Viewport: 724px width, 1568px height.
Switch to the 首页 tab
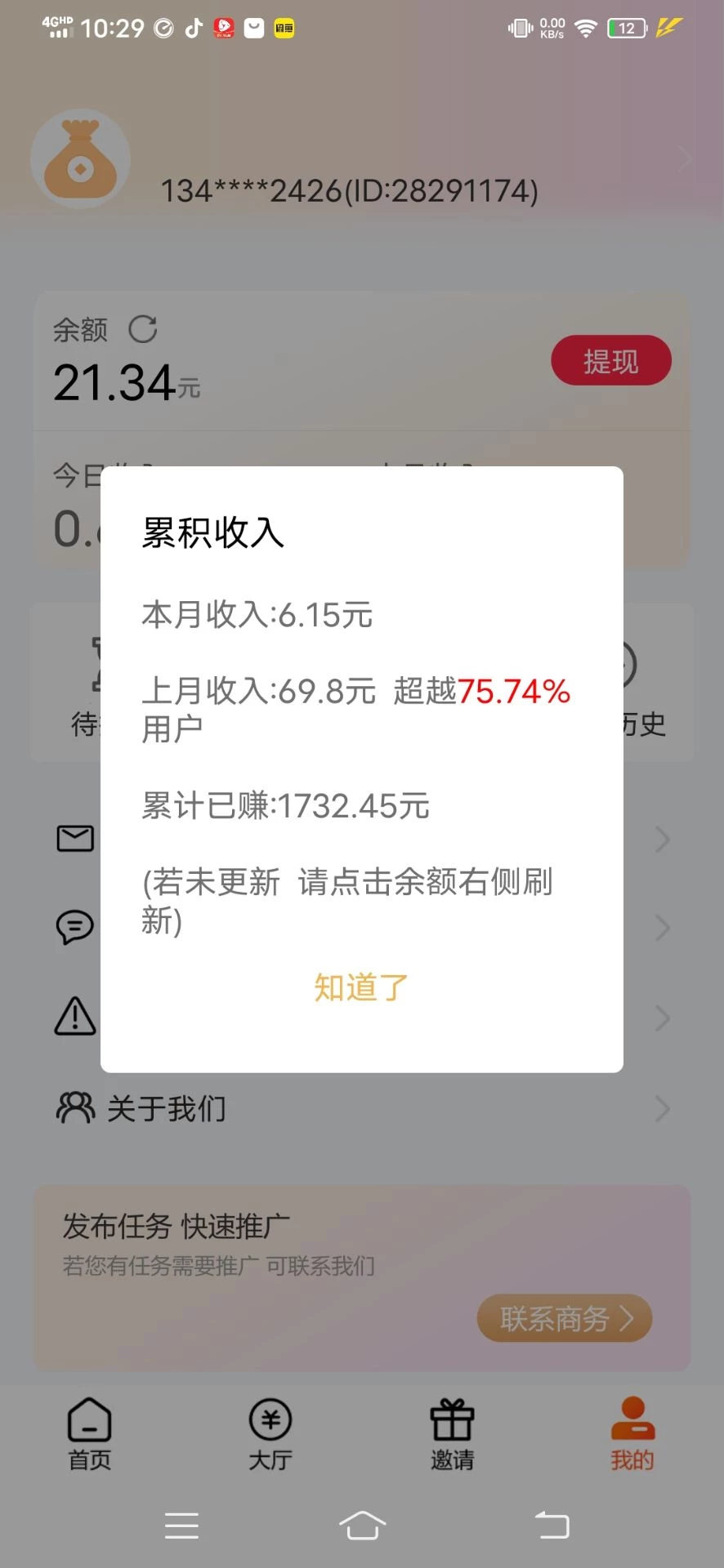pos(90,1434)
